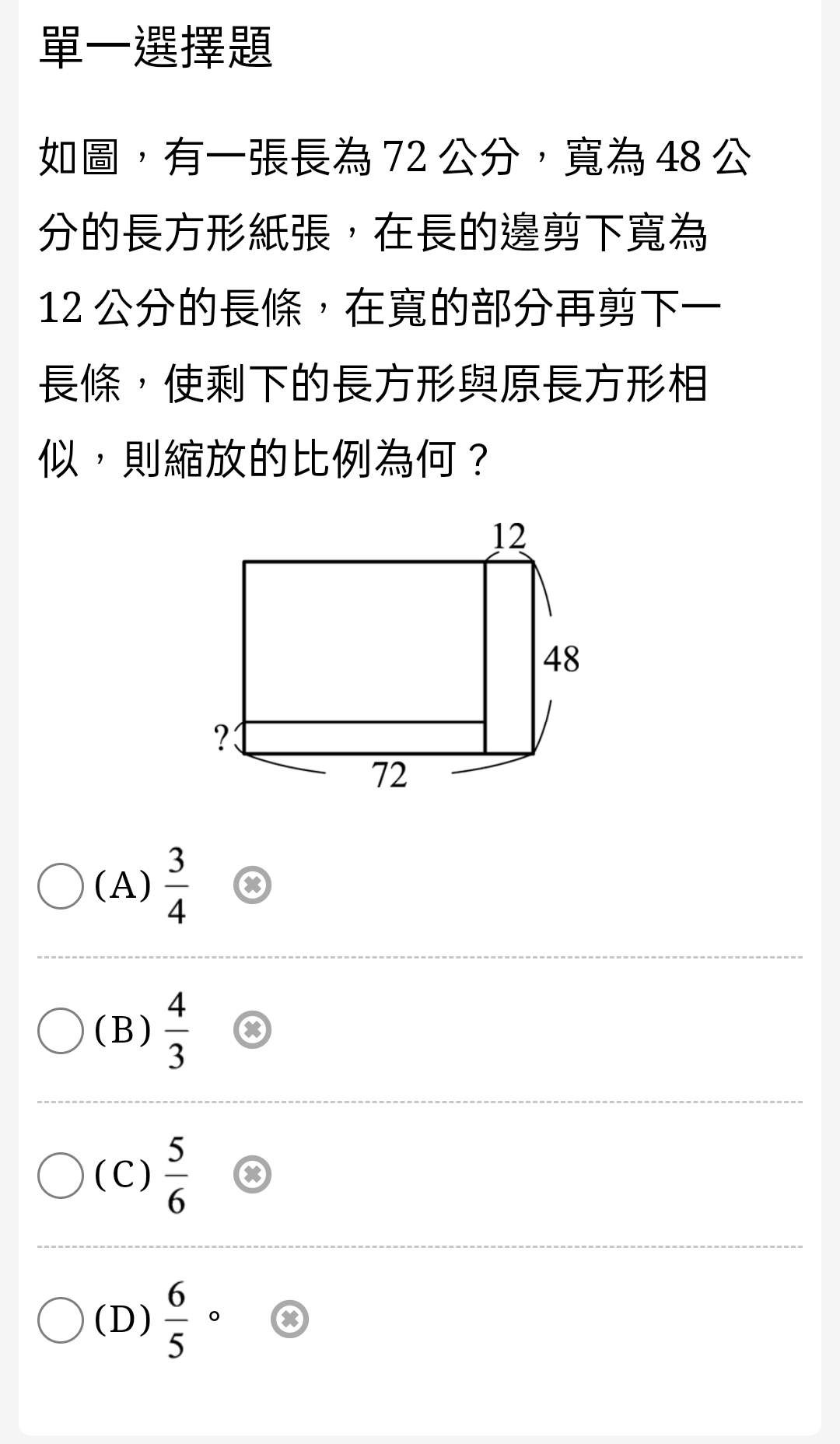The width and height of the screenshot is (840, 1444).
Task: Choose answer option (B) 4/3
Action: (61, 1030)
